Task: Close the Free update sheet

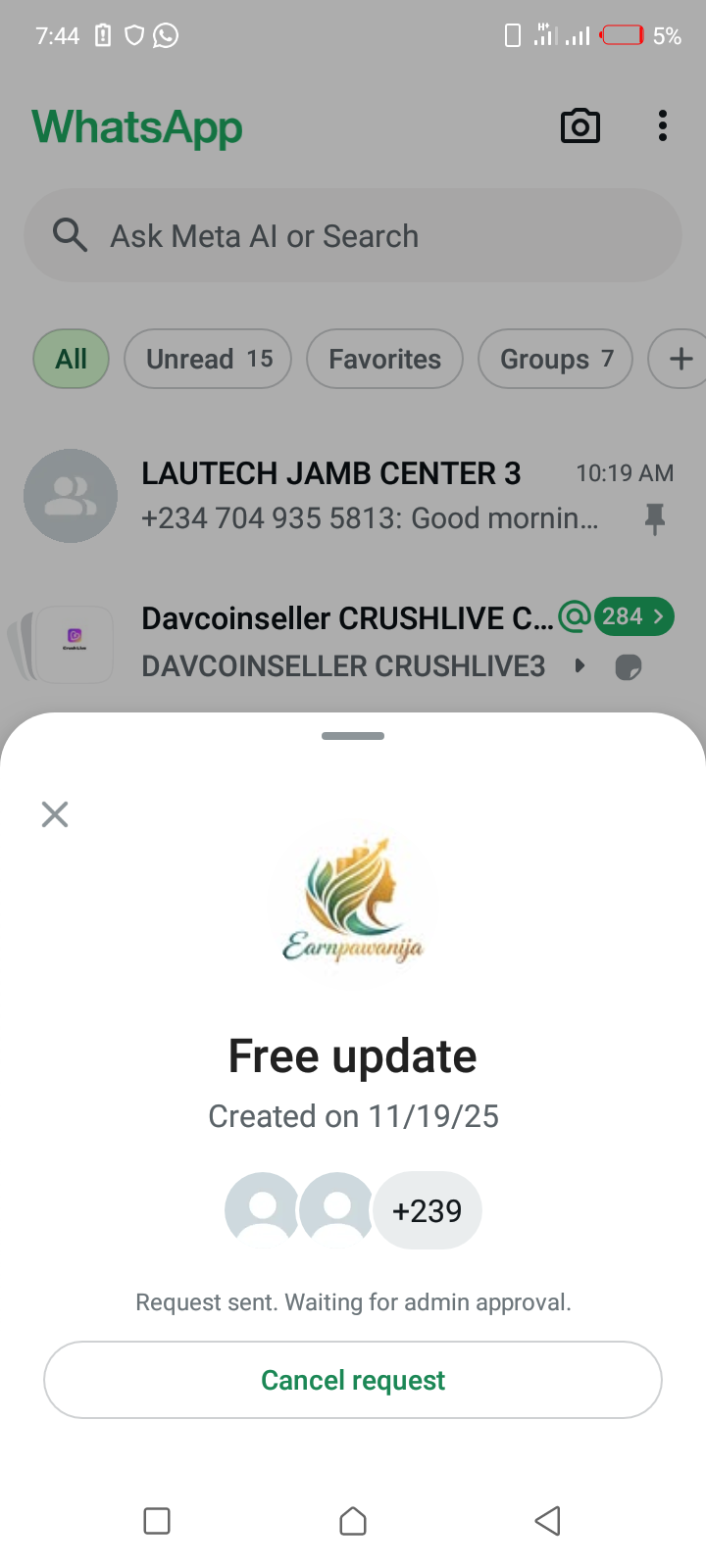Action: (x=55, y=814)
